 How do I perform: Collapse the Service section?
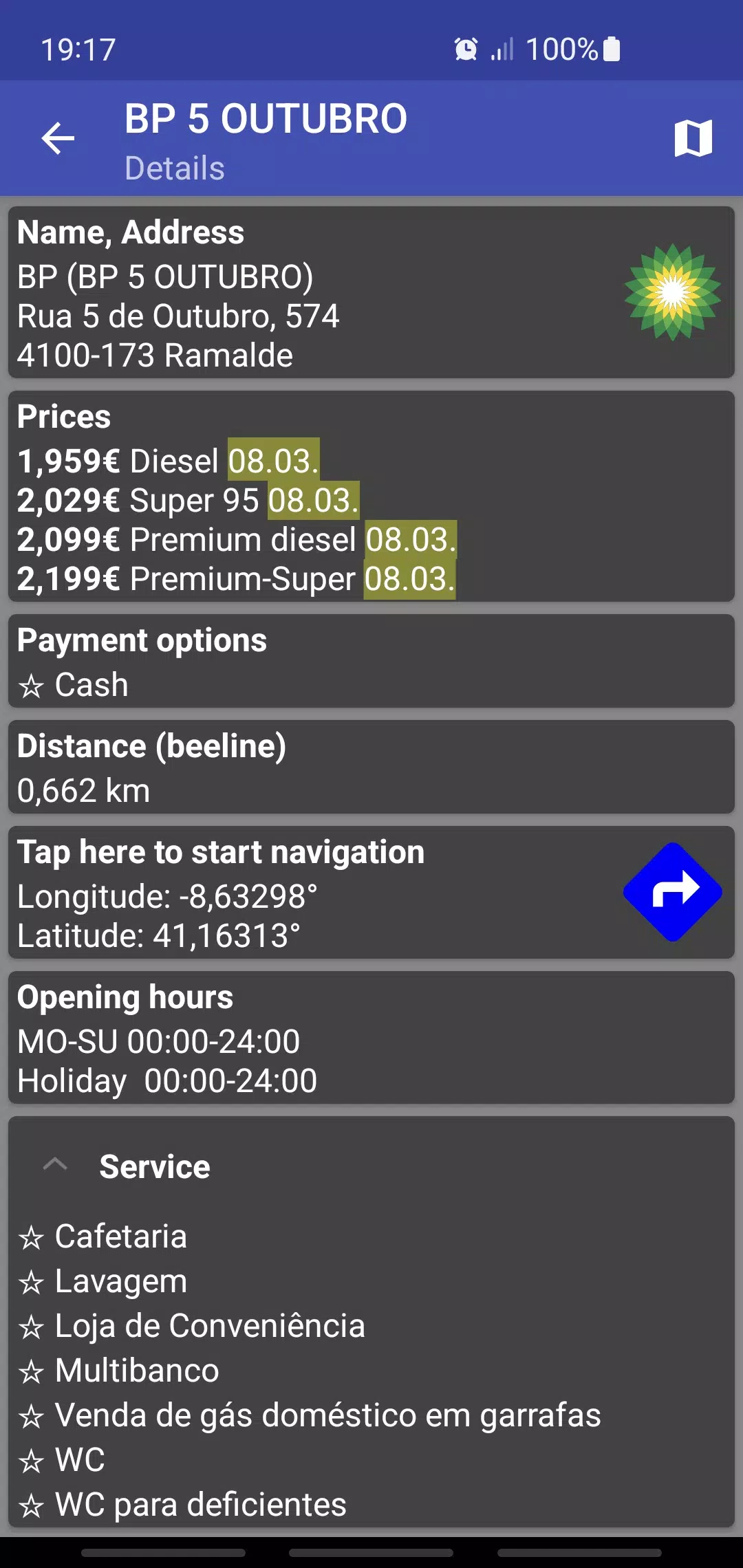(55, 1166)
